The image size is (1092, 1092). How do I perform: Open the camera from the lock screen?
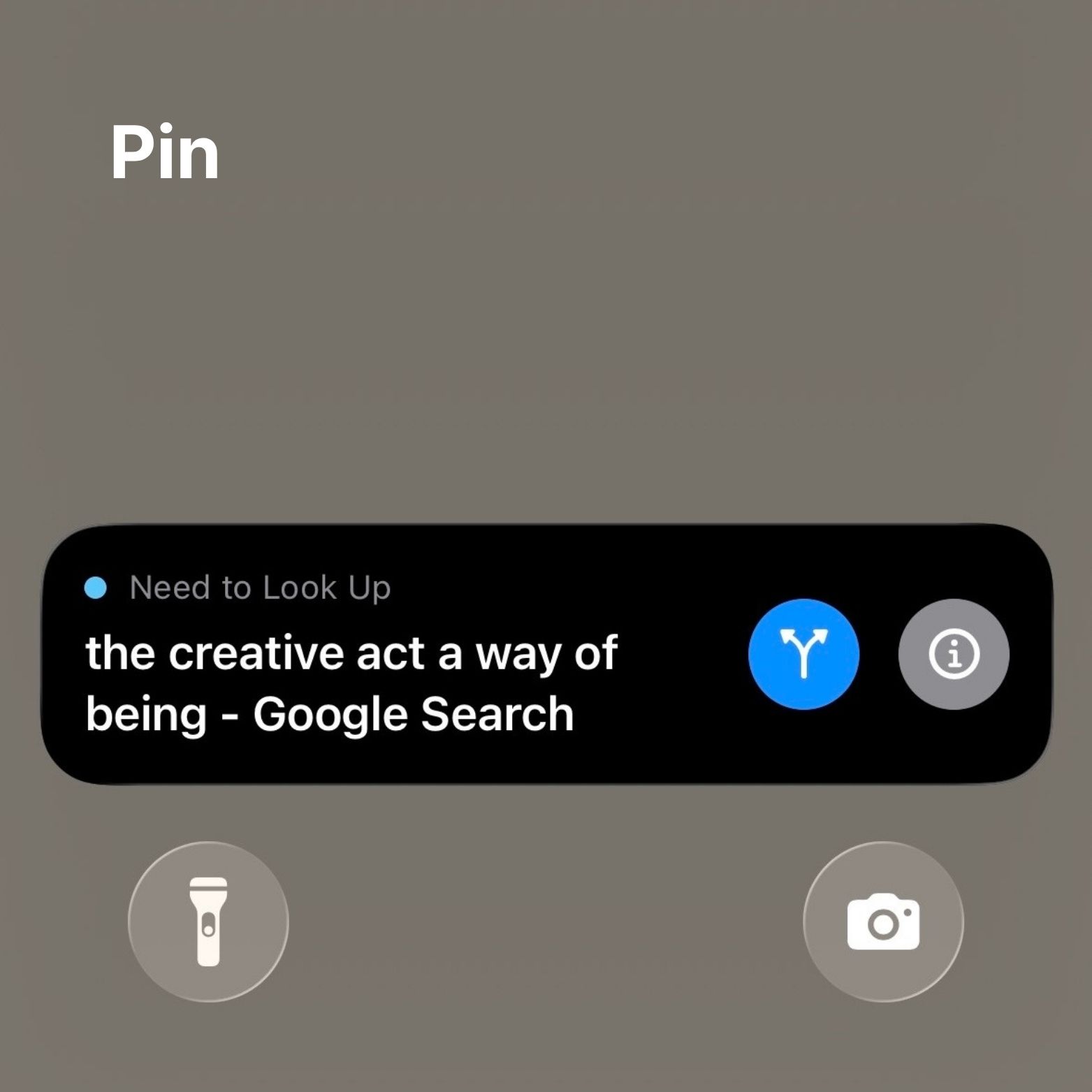coord(883,922)
